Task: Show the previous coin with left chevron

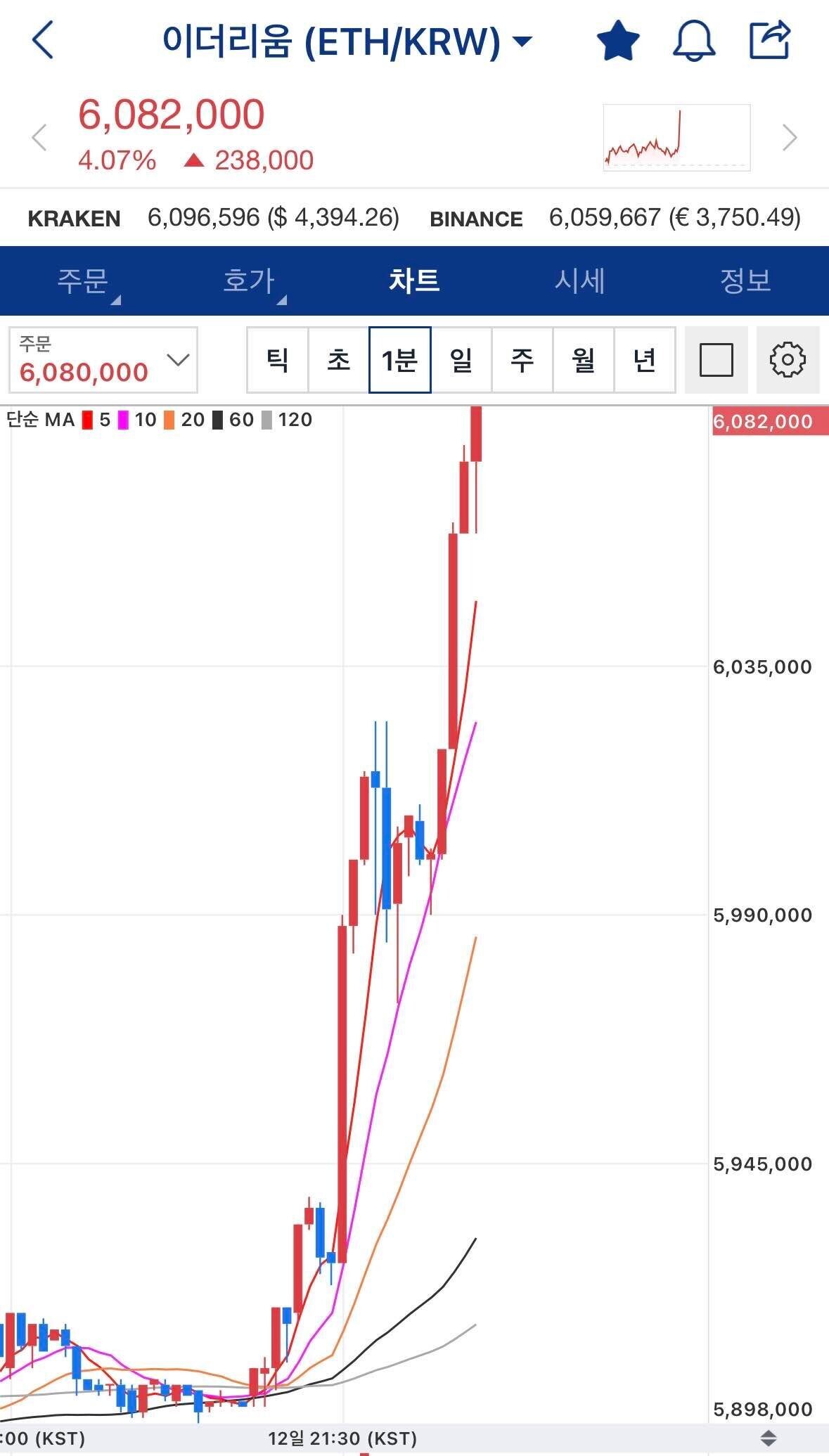Action: pos(40,138)
